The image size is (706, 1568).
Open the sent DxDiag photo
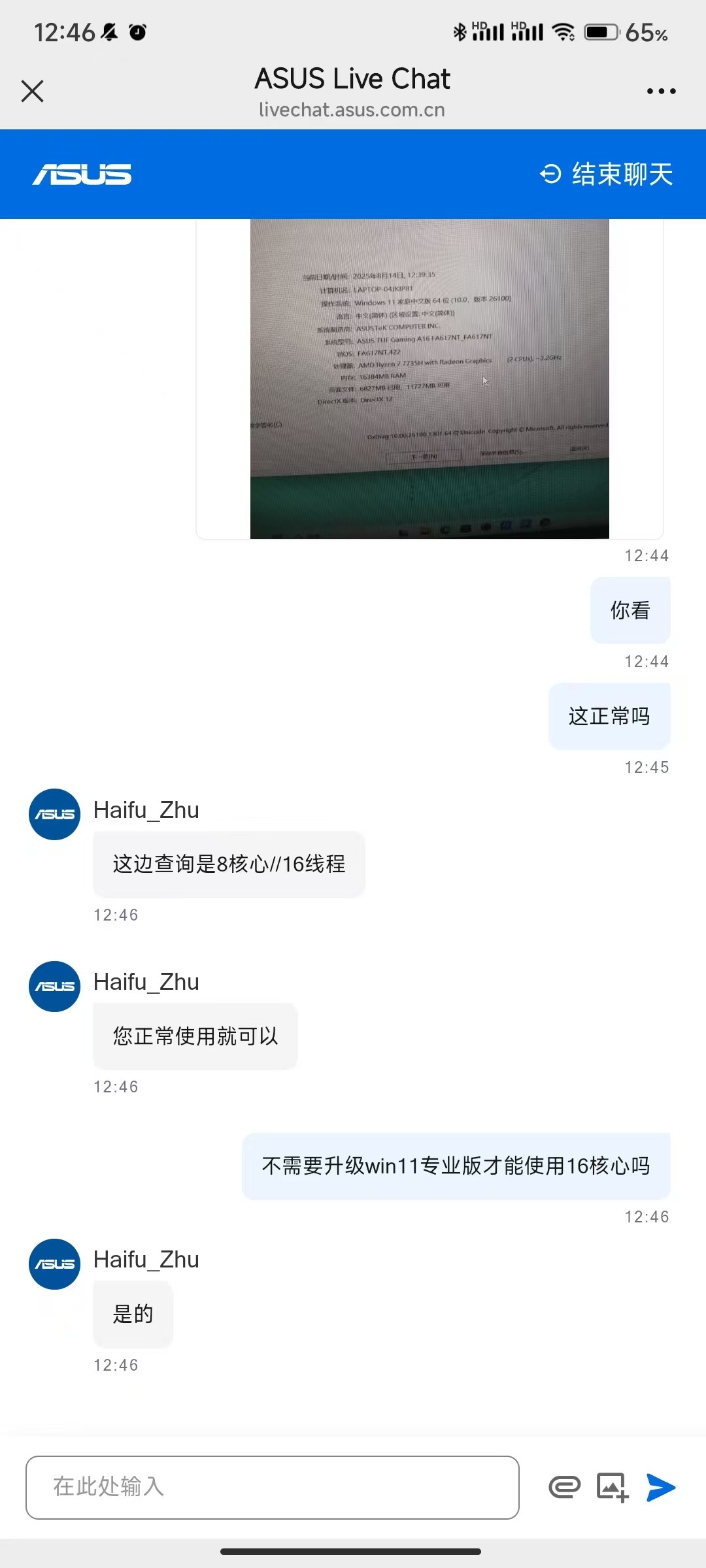click(429, 379)
